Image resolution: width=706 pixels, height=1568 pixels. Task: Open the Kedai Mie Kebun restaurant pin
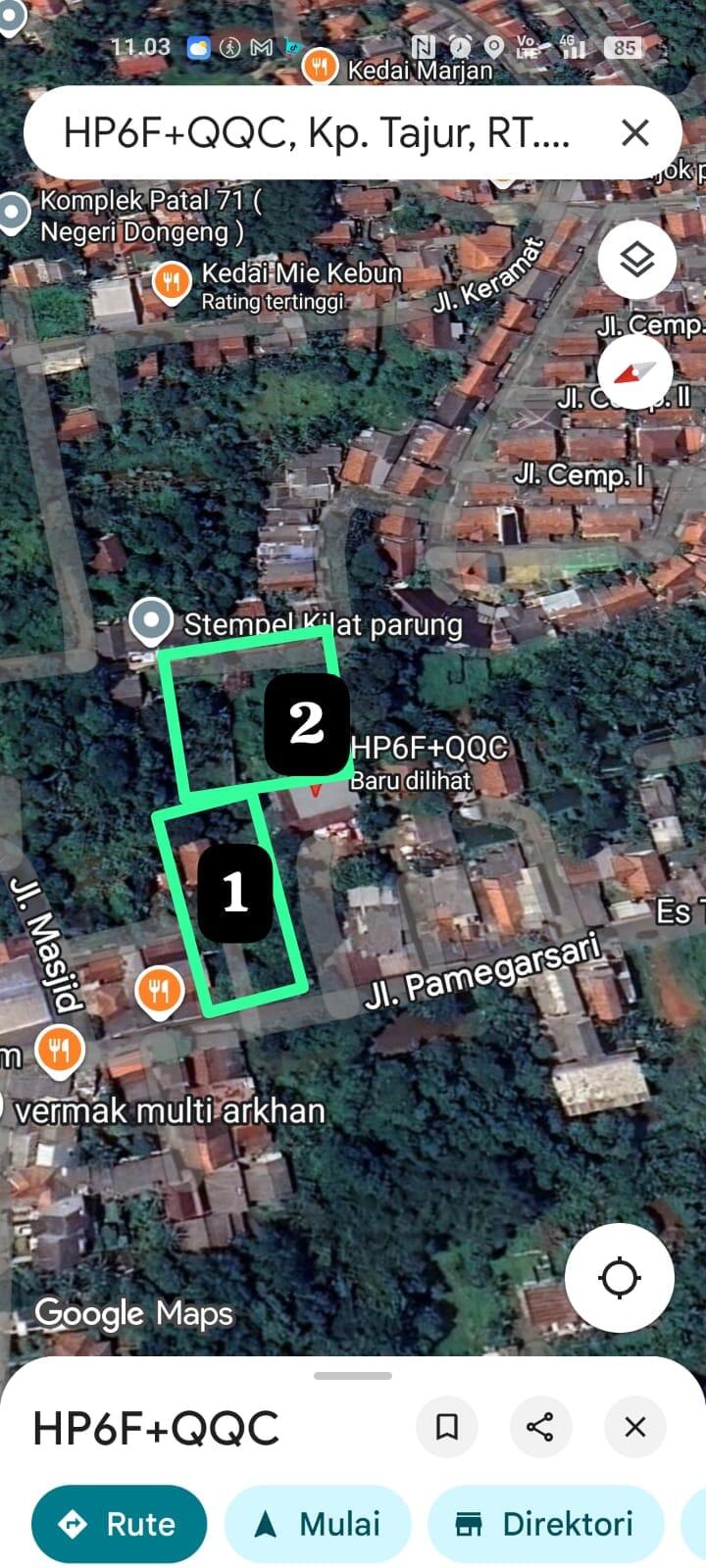pyautogui.click(x=172, y=284)
